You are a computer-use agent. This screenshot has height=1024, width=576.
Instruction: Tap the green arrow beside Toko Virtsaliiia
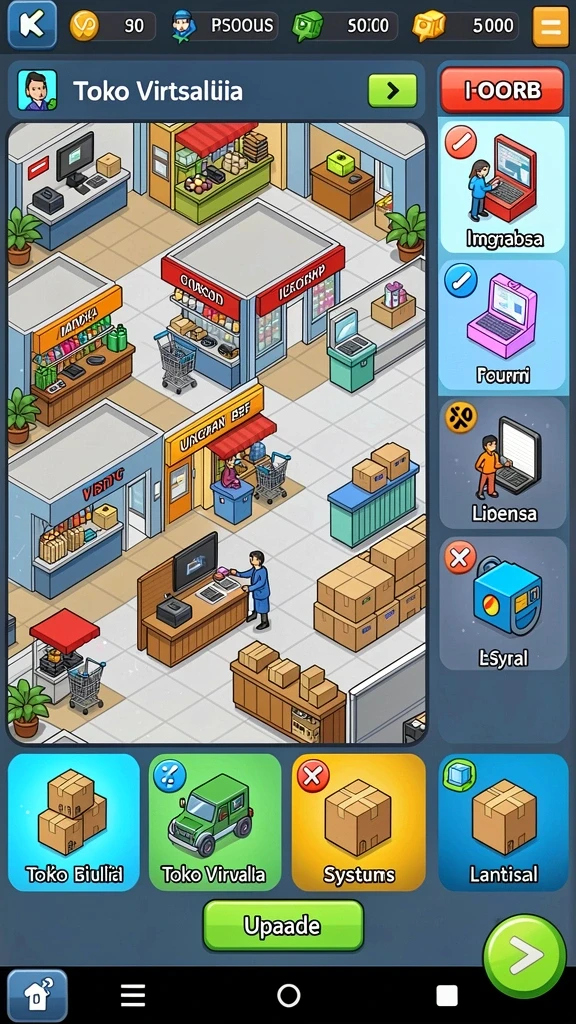[x=392, y=91]
